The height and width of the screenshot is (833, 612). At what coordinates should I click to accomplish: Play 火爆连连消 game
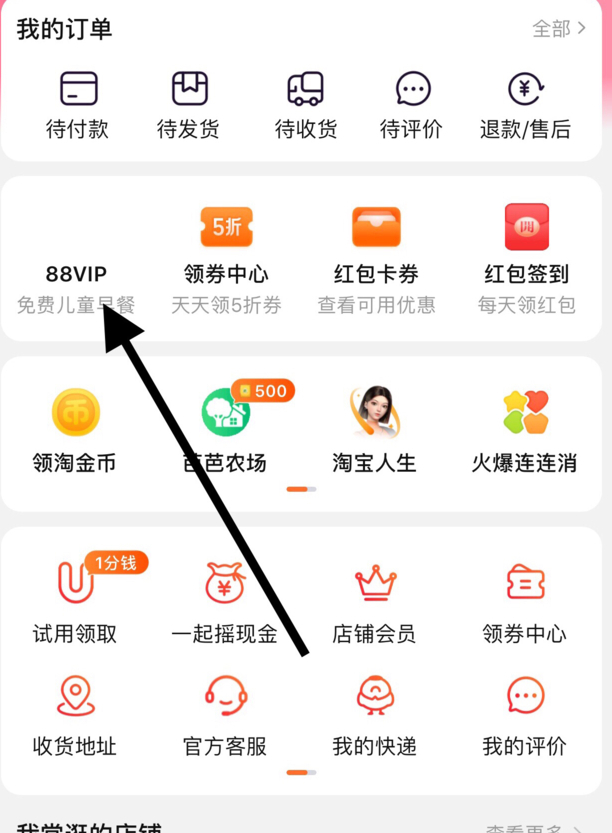(525, 430)
